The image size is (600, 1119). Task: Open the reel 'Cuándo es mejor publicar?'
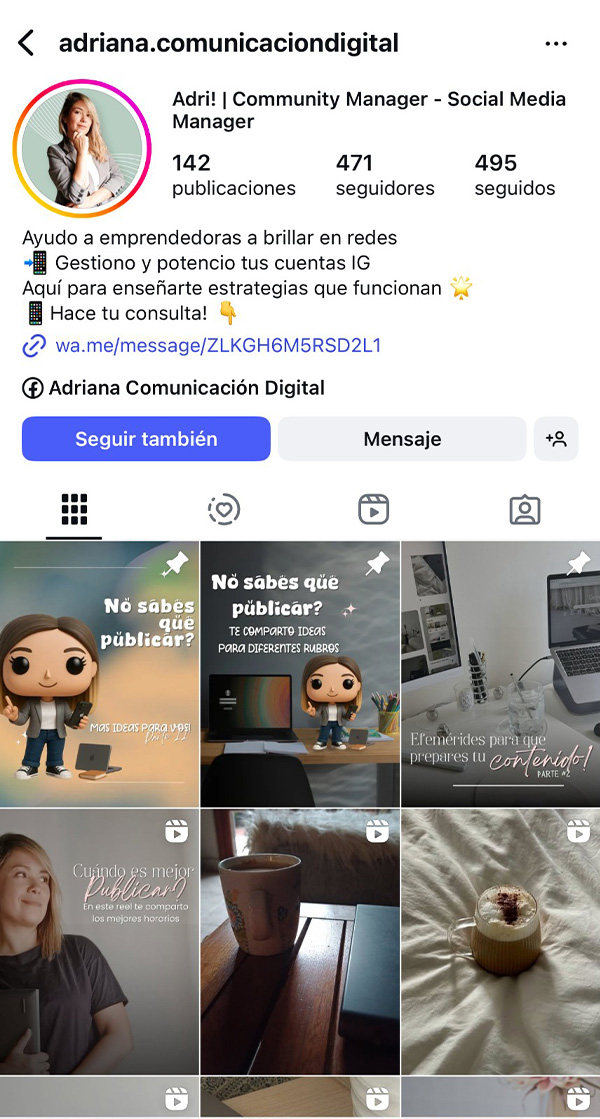click(x=99, y=942)
